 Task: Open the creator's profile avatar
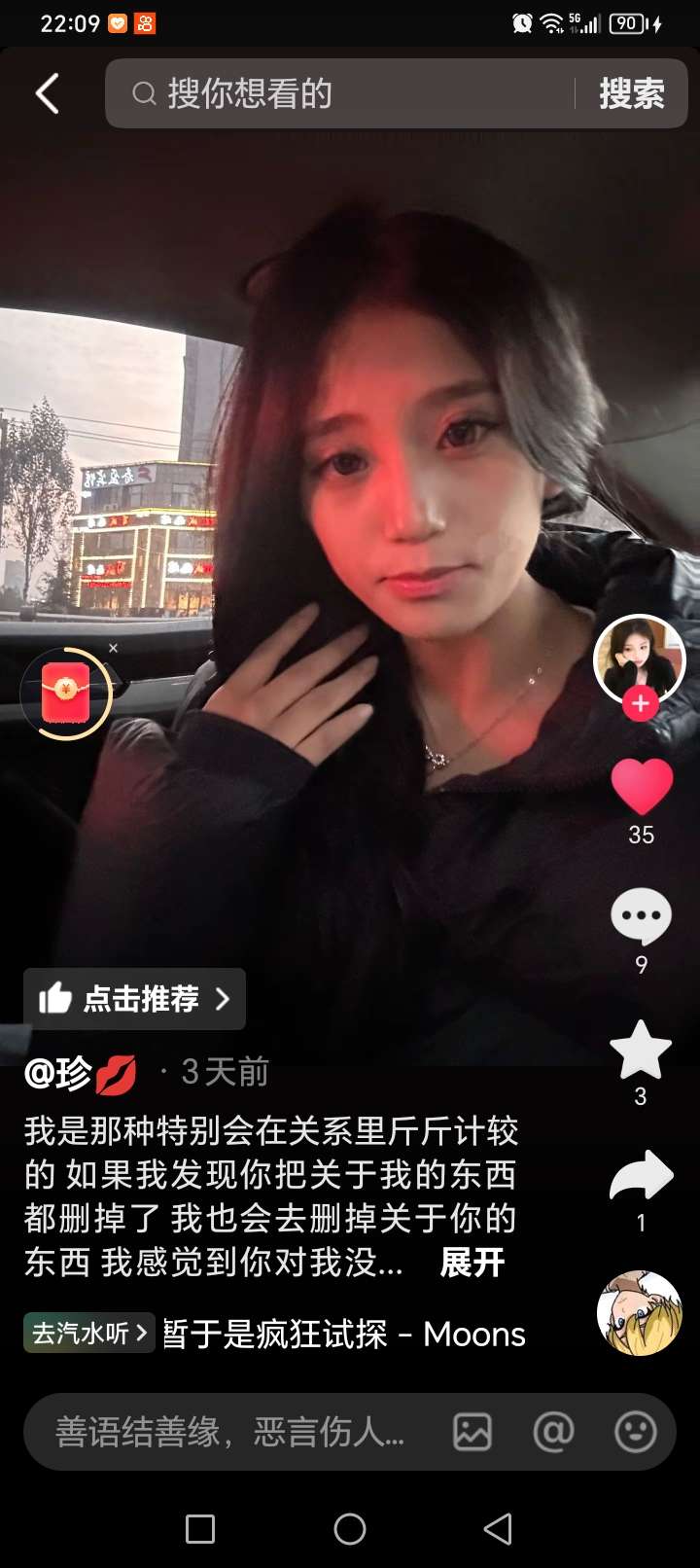click(x=639, y=659)
